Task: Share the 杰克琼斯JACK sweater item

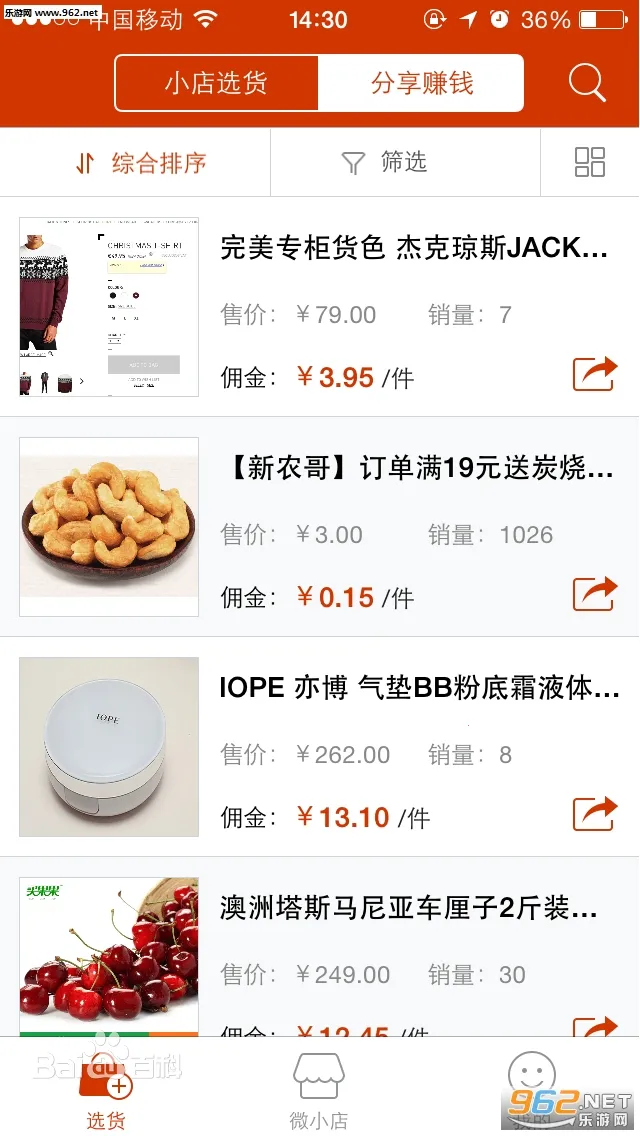Action: point(595,374)
